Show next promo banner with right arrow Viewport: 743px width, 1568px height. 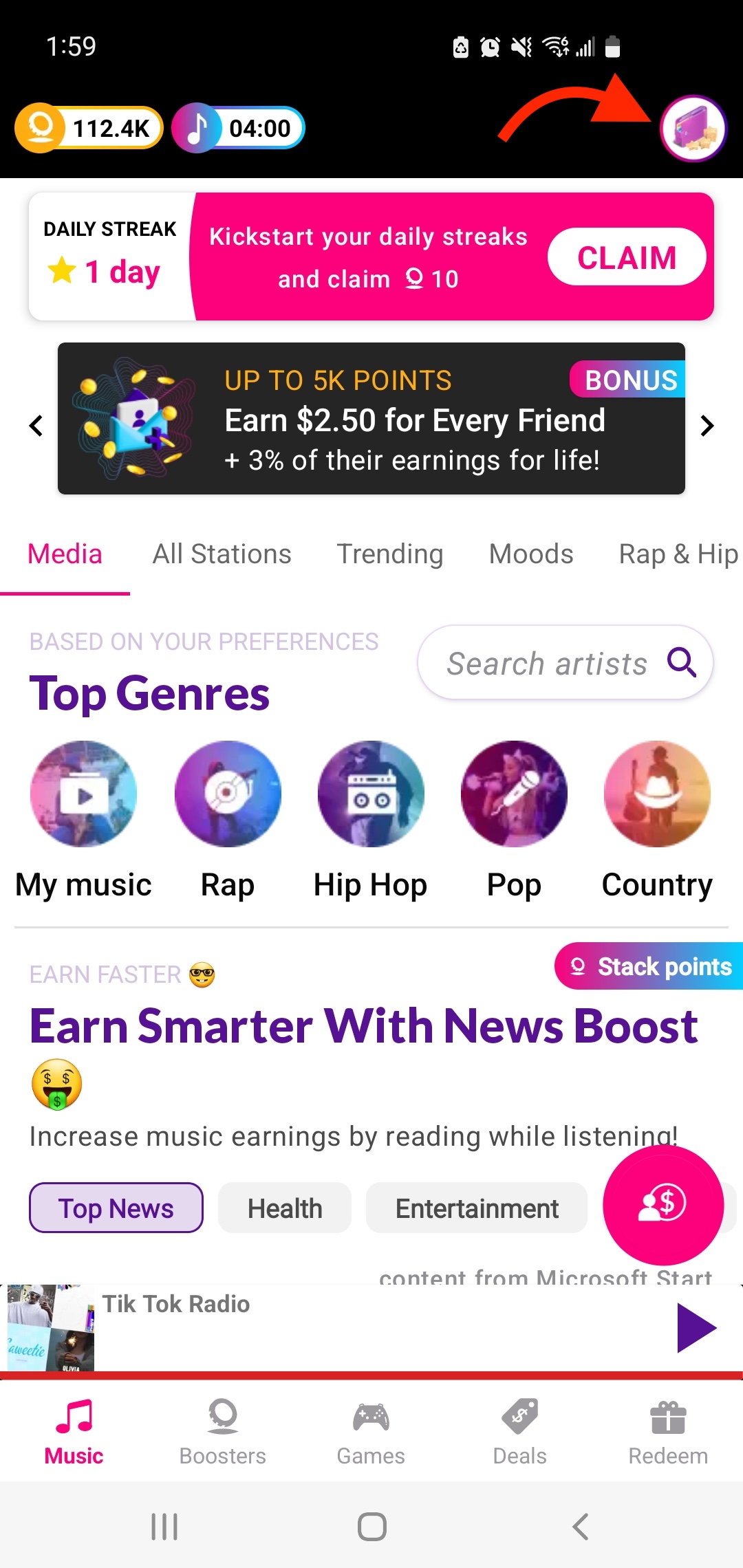[x=707, y=426]
